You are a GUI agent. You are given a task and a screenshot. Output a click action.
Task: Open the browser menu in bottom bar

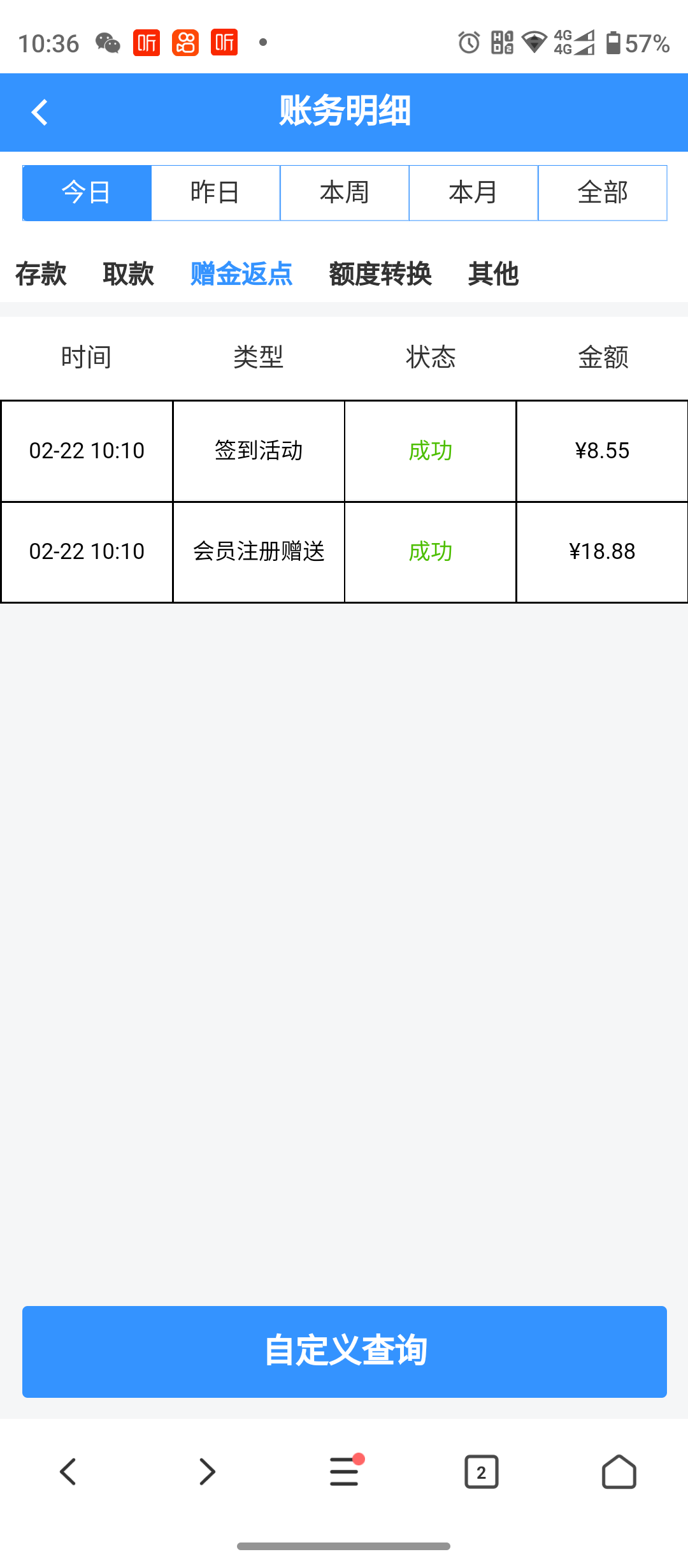(x=344, y=1472)
